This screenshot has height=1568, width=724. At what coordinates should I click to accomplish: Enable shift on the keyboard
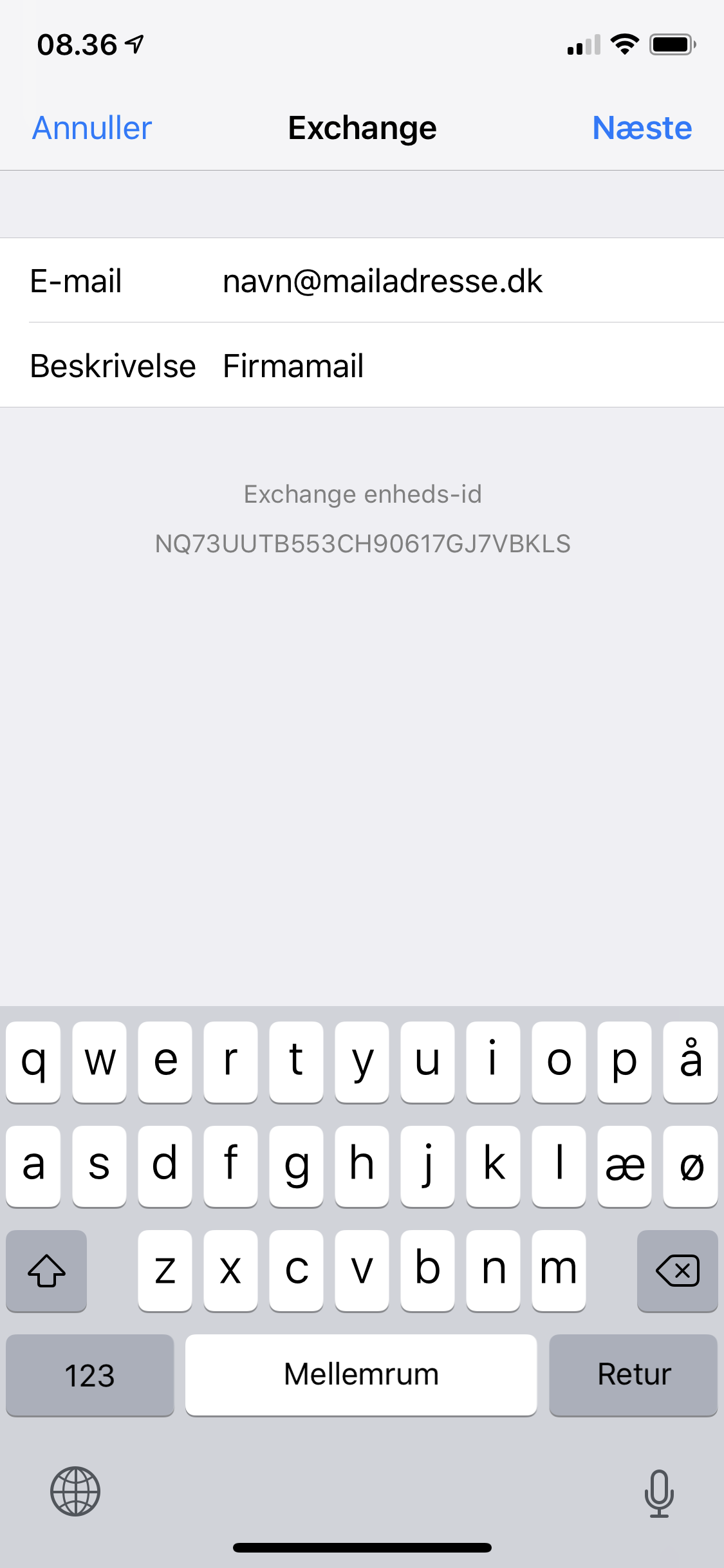click(46, 1271)
